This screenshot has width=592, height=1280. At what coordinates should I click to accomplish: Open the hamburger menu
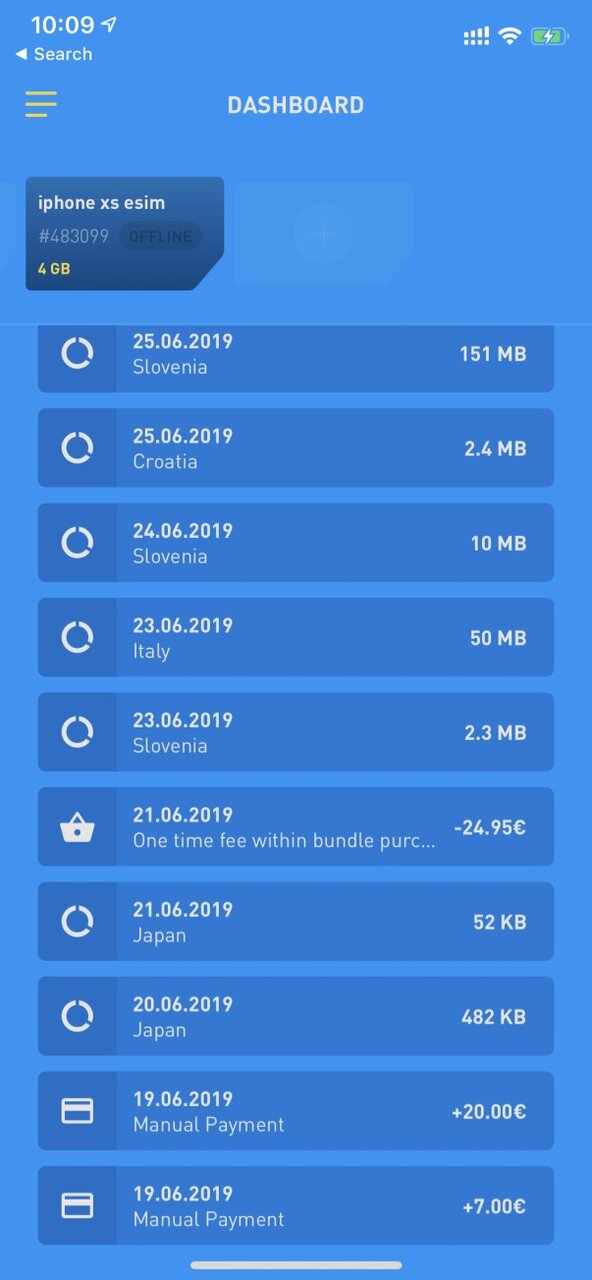(41, 104)
